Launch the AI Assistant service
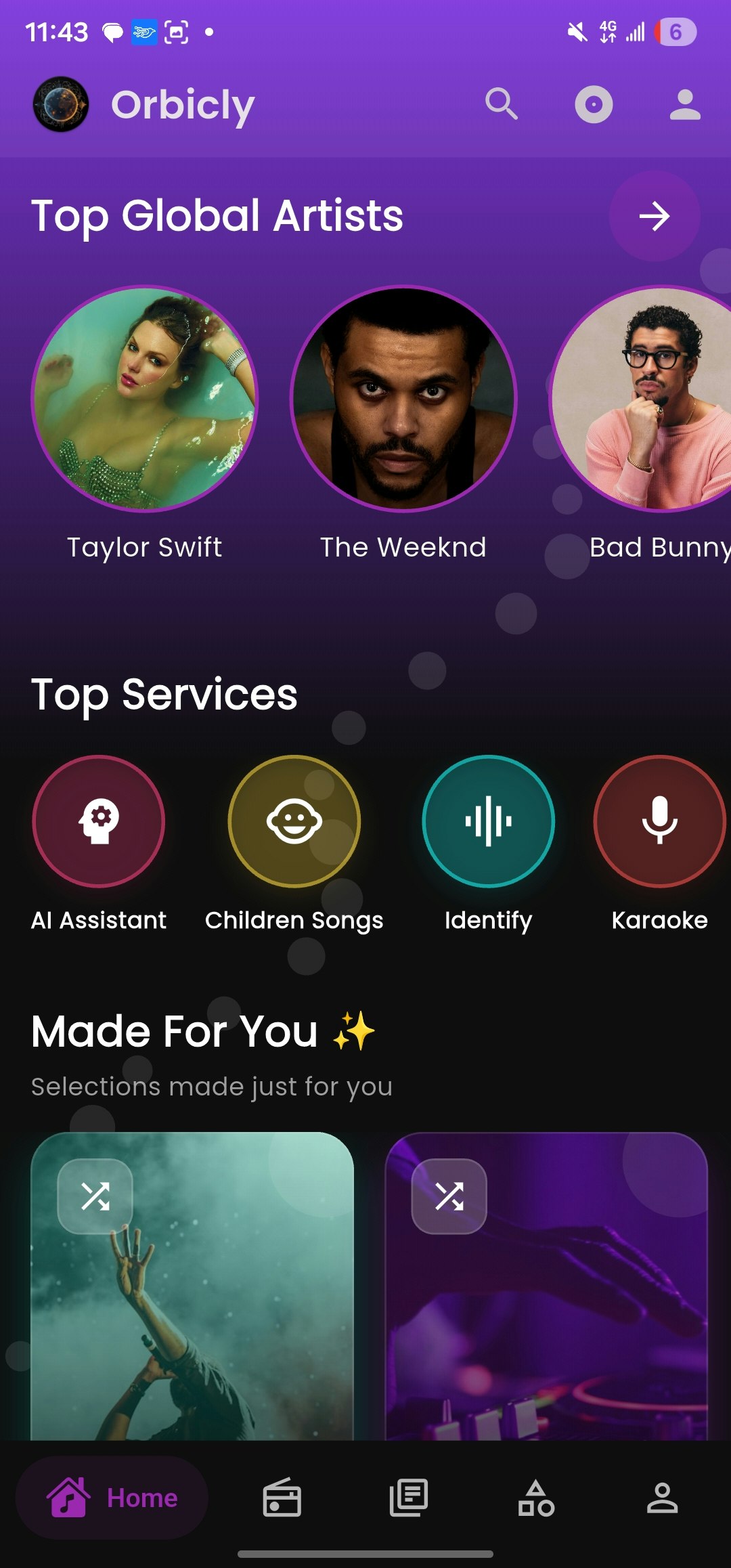 pyautogui.click(x=99, y=821)
